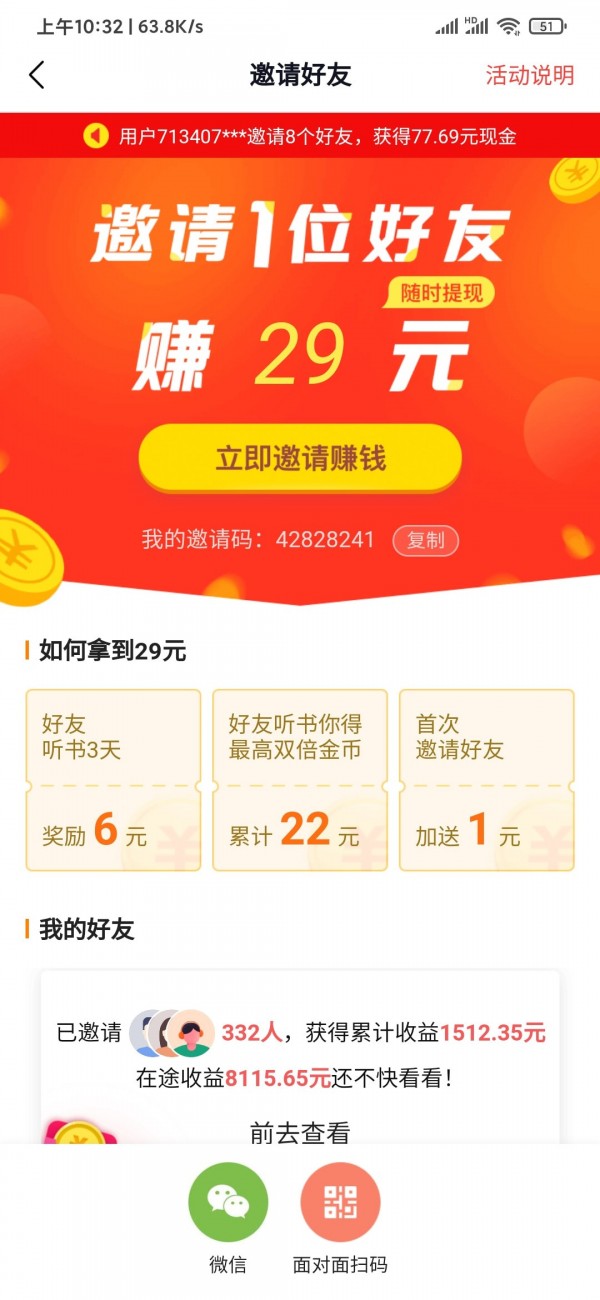Go back using the top-left arrow
The width and height of the screenshot is (600, 1300).
coord(37,75)
